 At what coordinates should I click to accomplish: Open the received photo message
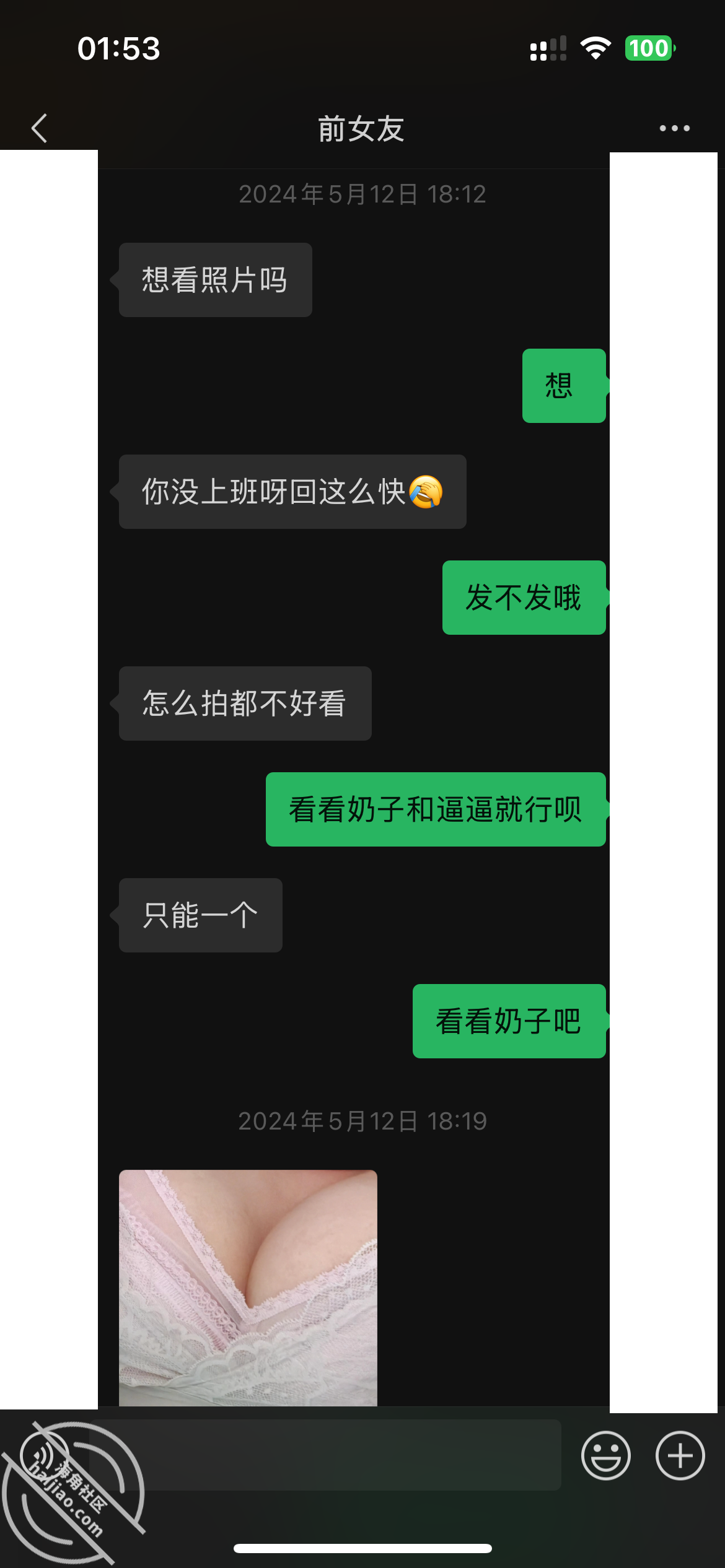pos(248,1287)
